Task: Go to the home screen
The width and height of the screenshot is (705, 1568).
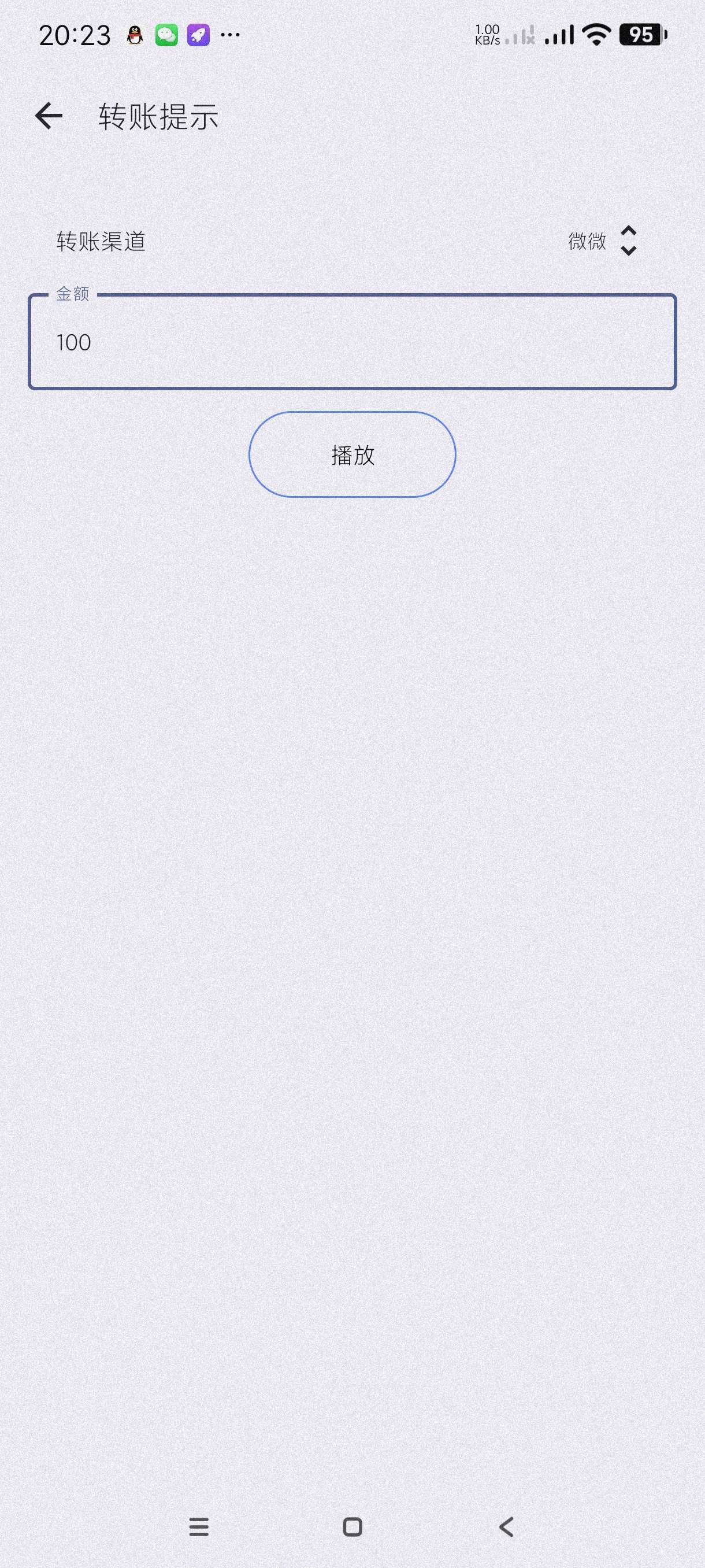Action: 352,1526
